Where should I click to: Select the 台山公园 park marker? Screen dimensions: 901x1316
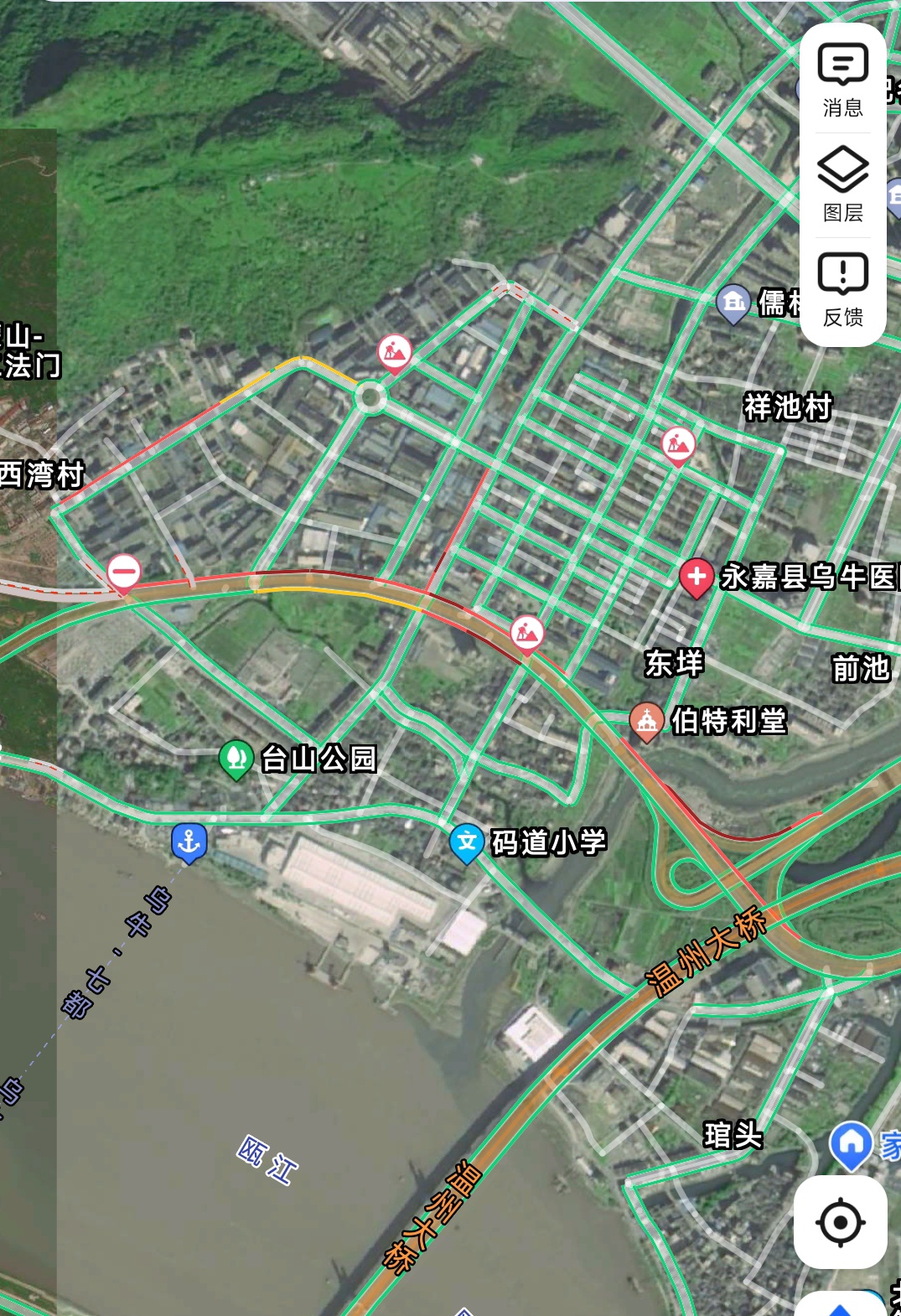point(236,759)
